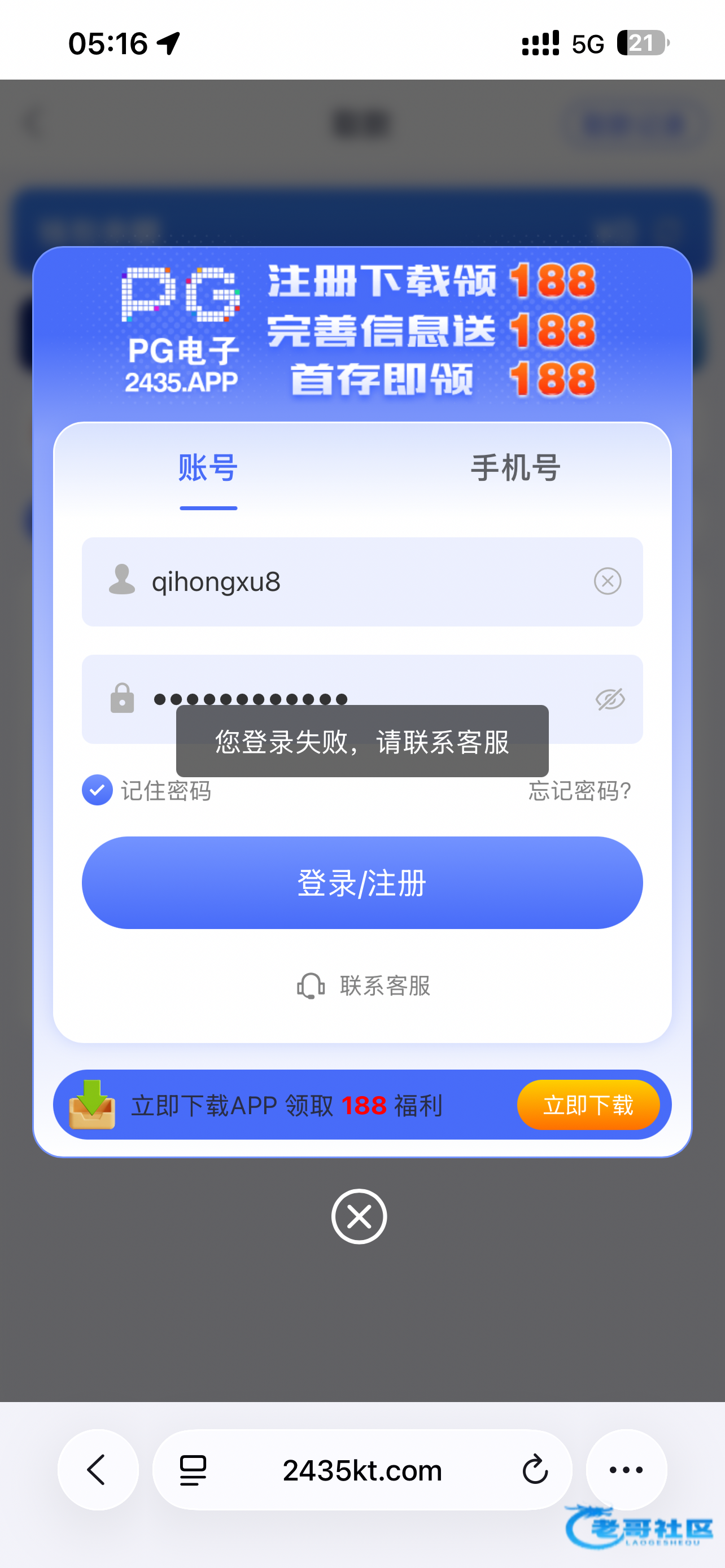Contact support via 联系客服

click(364, 986)
